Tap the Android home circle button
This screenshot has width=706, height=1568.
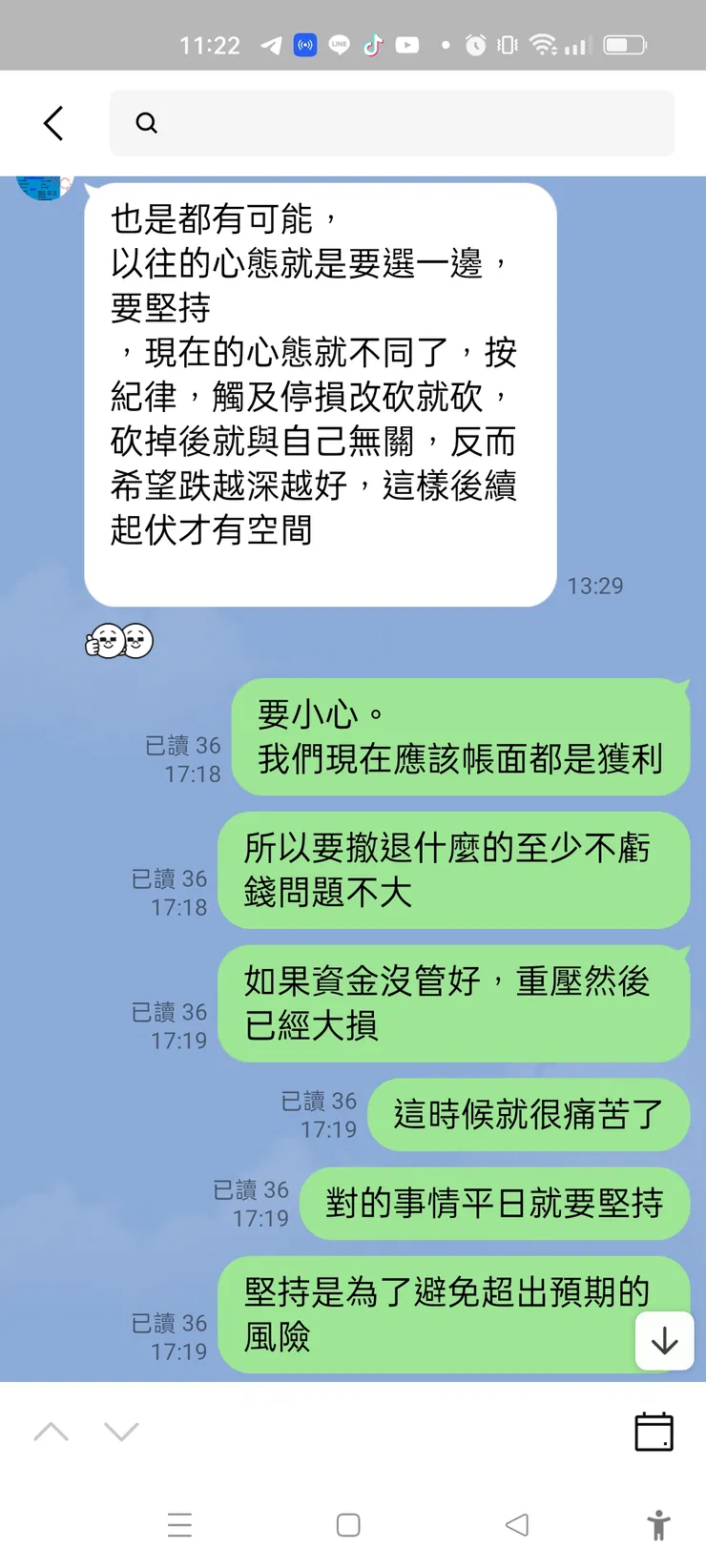coord(347,1524)
